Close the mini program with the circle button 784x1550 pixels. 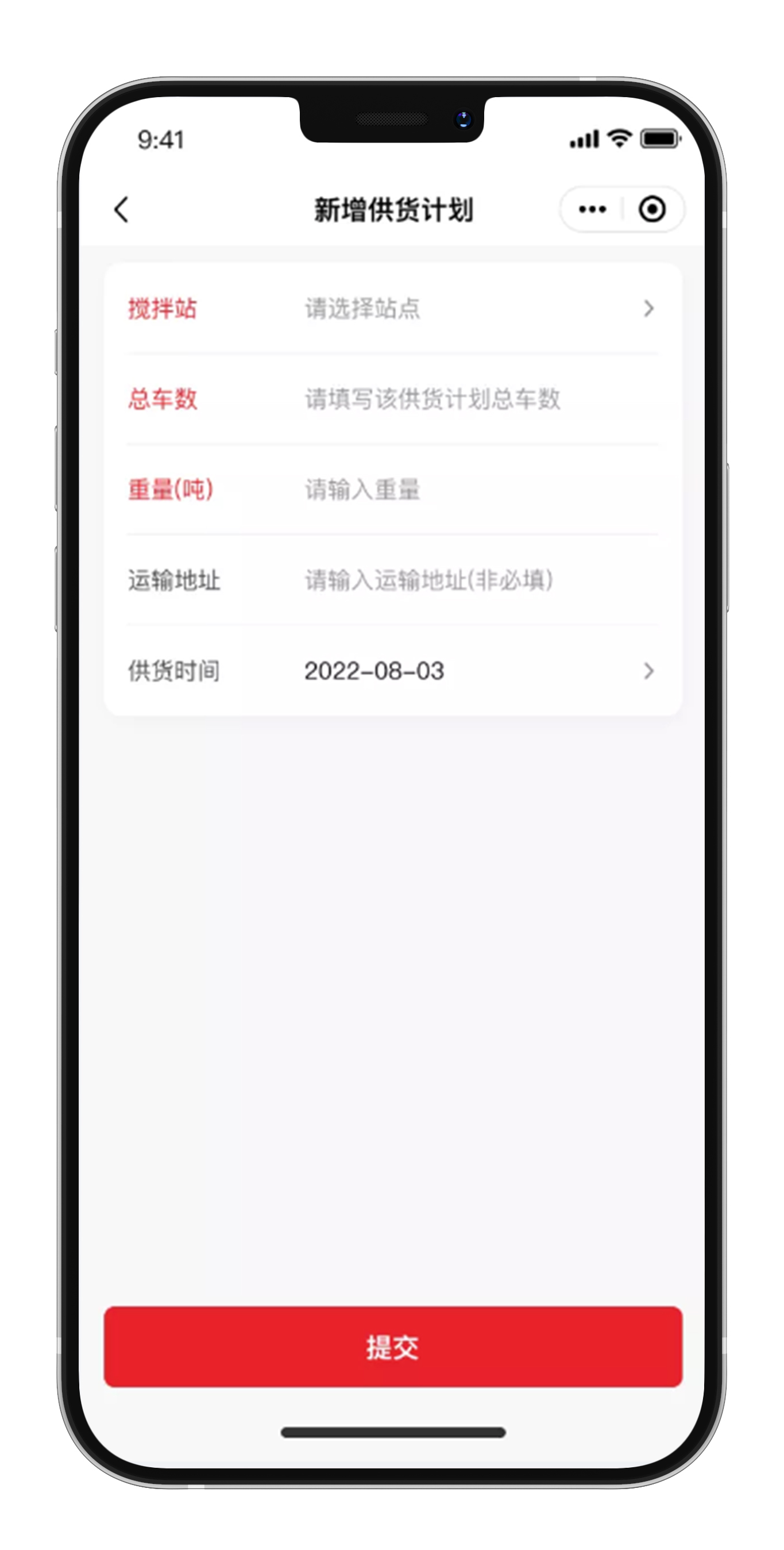click(652, 209)
